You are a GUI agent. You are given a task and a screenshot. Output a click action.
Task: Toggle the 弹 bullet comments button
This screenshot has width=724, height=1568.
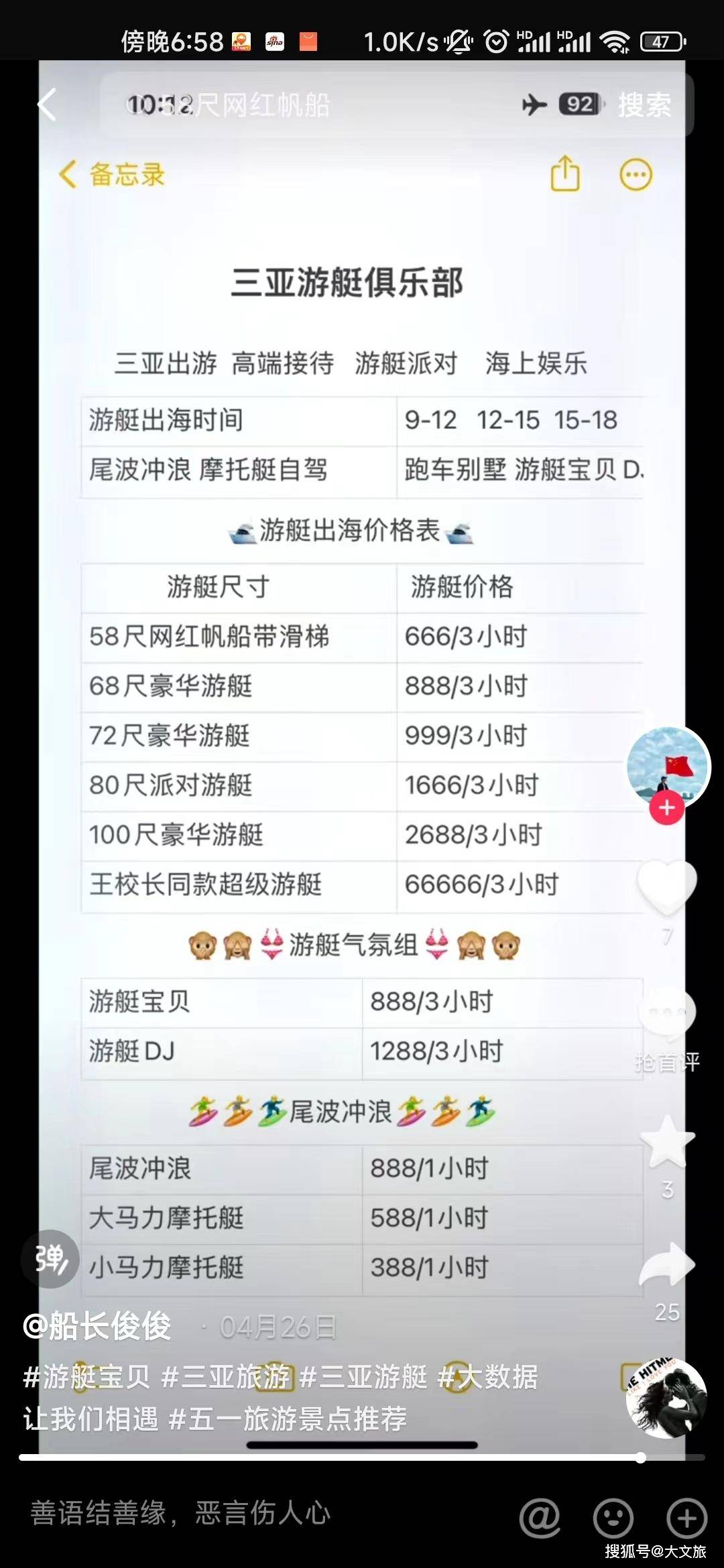(x=50, y=1259)
